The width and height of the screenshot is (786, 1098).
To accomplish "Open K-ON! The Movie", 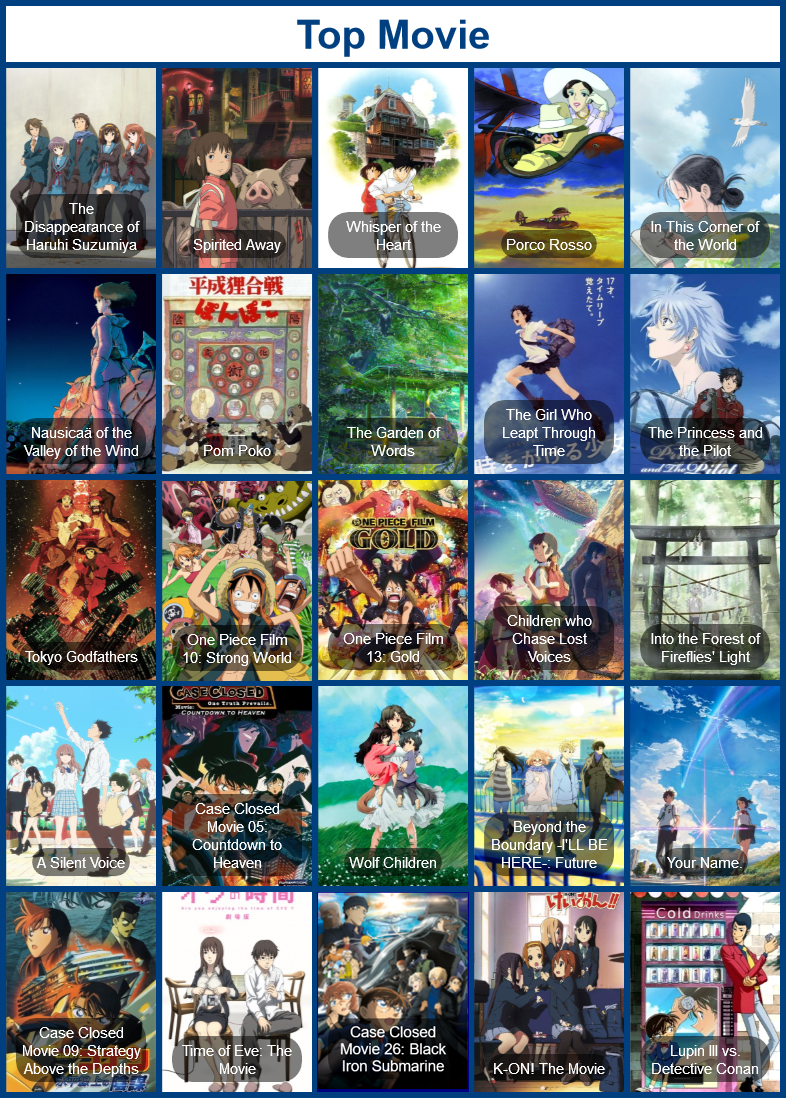I will click(549, 991).
